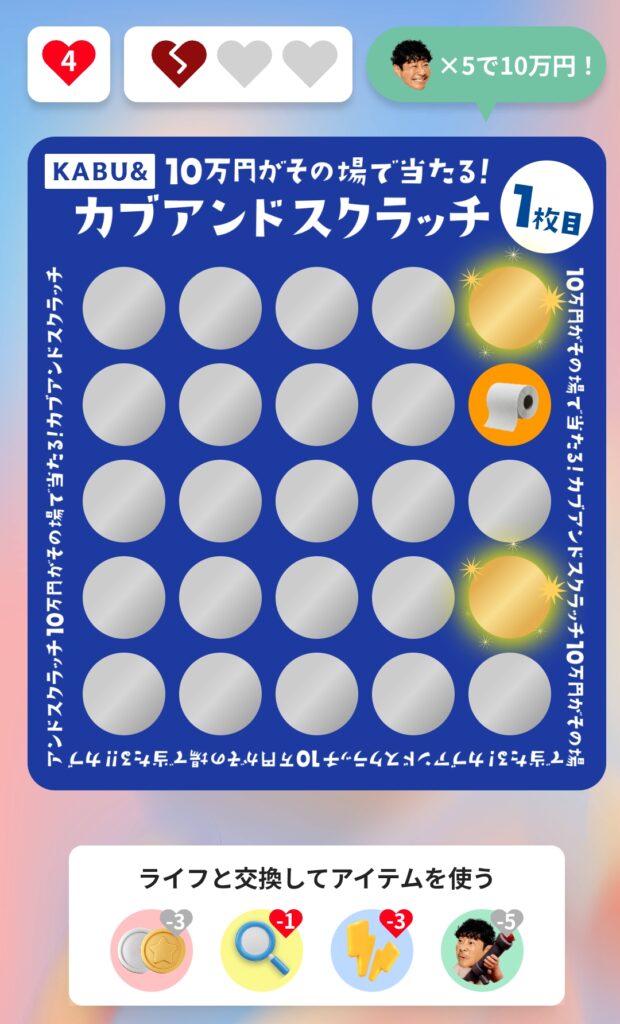Use the coin item costing 3 lives

pos(150,949)
